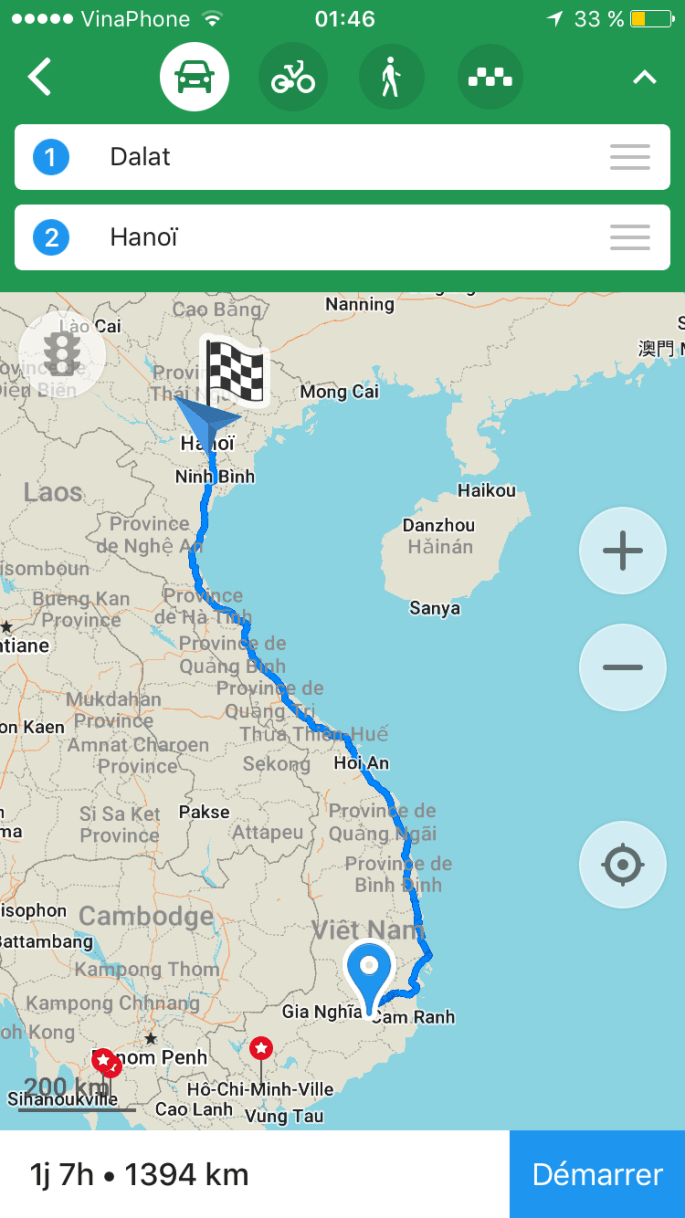The width and height of the screenshot is (685, 1218).
Task: Select car routing mode
Action: point(194,77)
